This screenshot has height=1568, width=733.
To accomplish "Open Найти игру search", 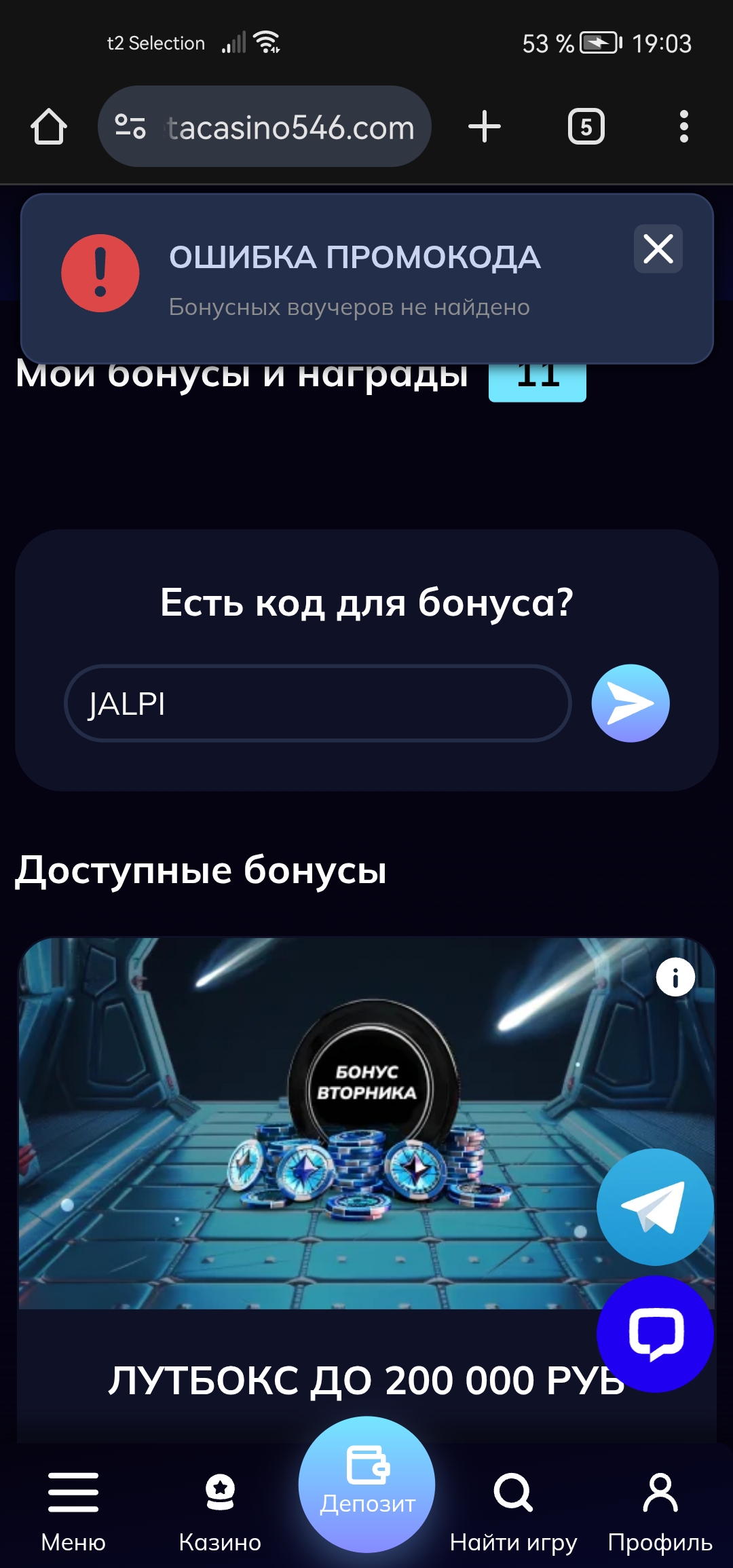I will pos(513,1507).
